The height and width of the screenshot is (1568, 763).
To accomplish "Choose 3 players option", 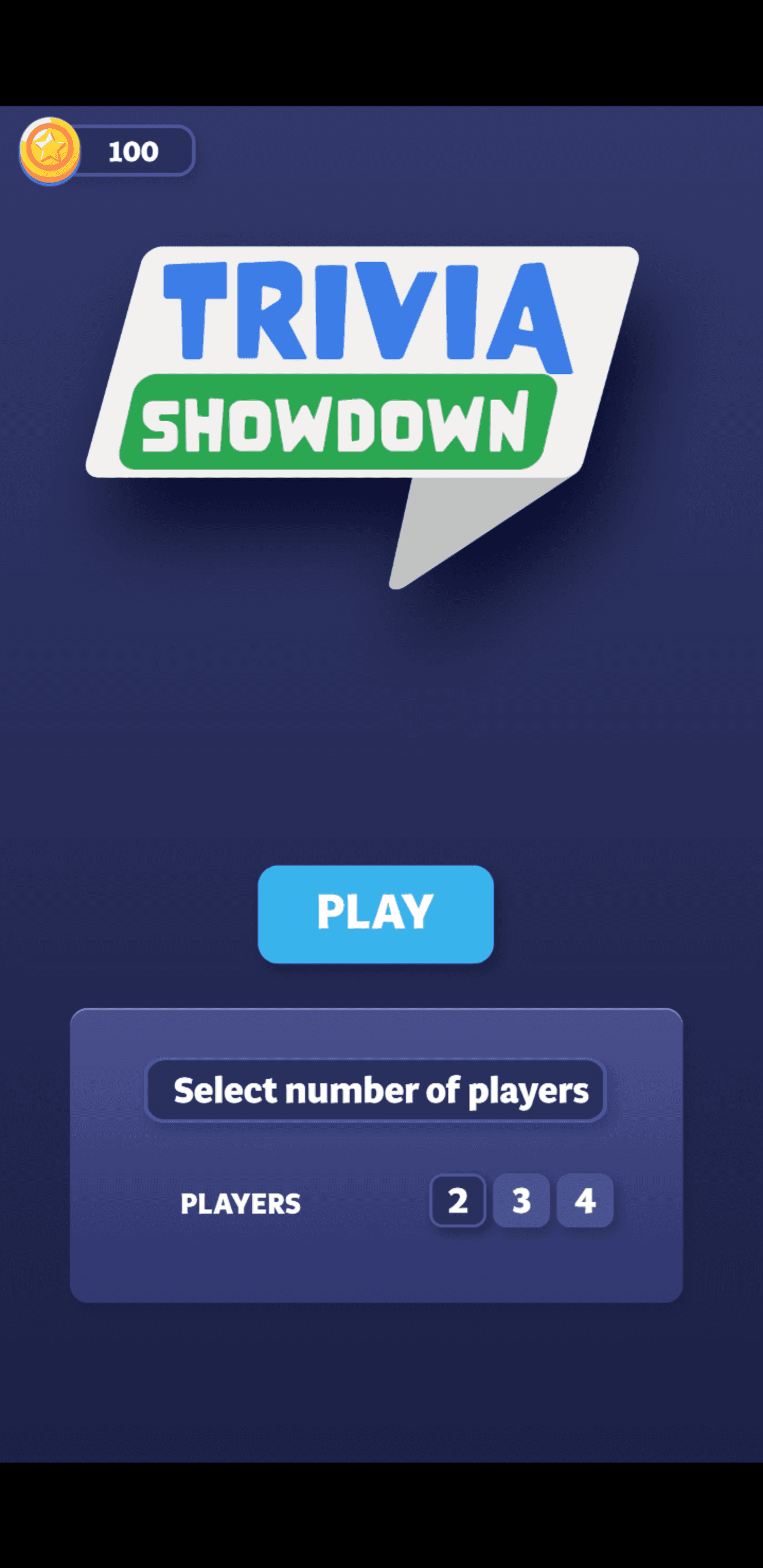I will tap(521, 1200).
